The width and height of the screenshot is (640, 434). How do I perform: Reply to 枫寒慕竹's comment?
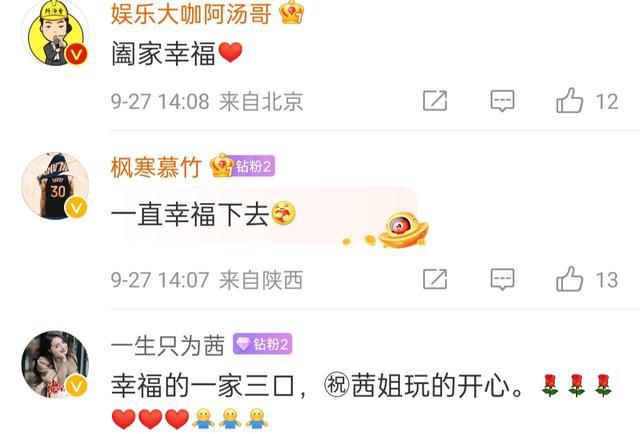tap(502, 279)
